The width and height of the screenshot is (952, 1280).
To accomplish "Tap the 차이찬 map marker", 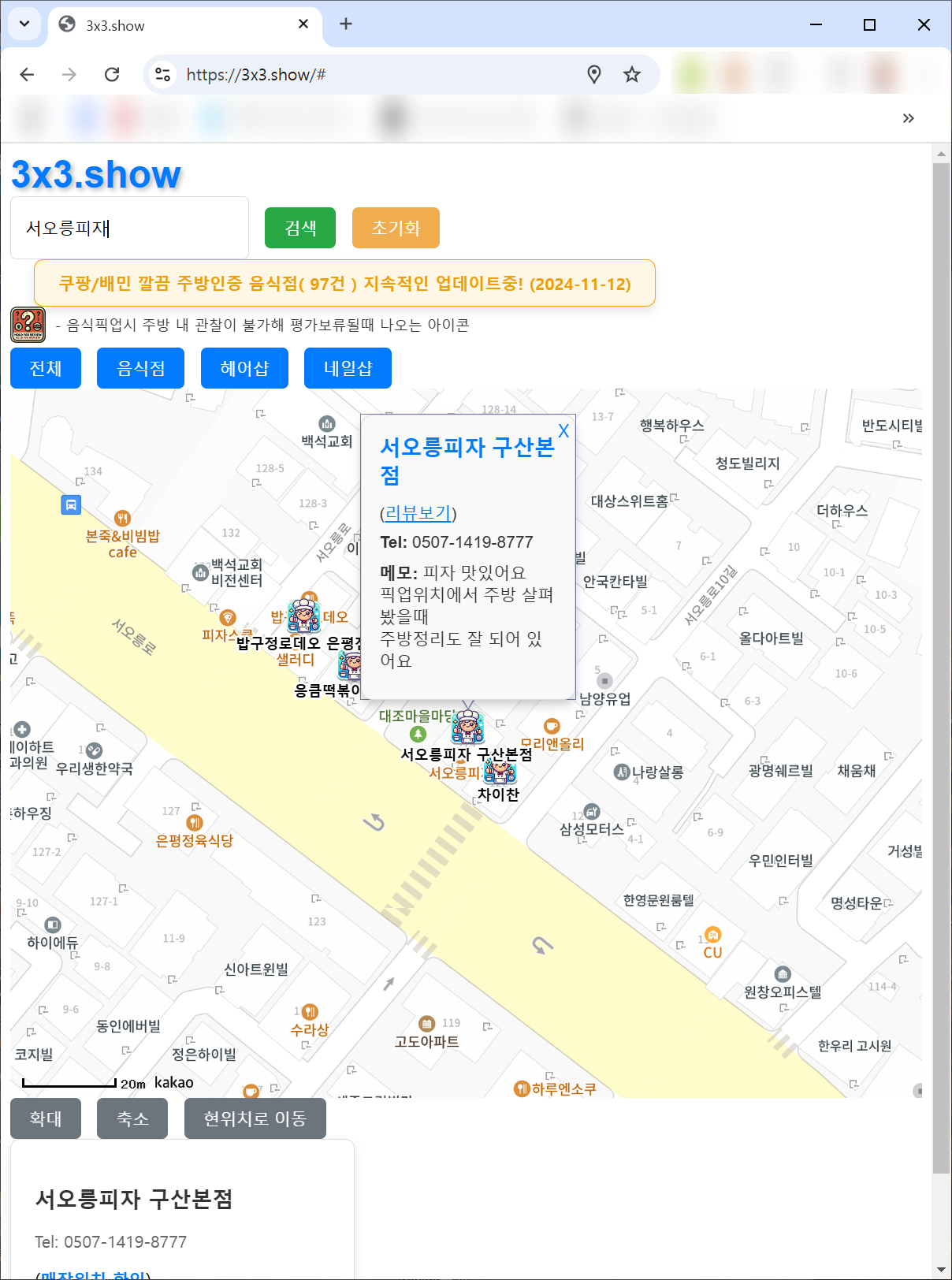I will 499,770.
